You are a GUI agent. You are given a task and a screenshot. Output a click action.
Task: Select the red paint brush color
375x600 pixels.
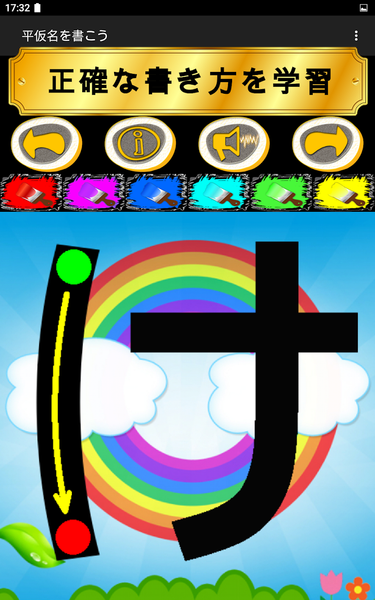point(31,192)
